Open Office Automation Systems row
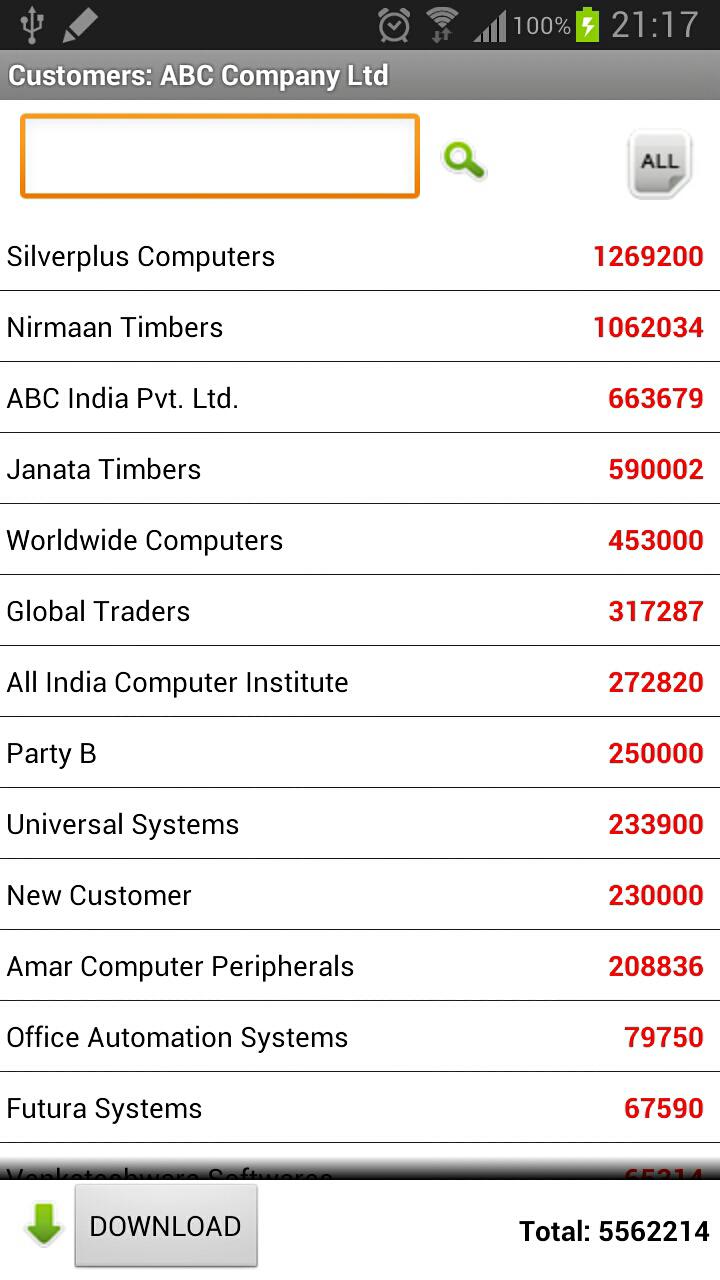The image size is (720, 1280). coord(360,1037)
